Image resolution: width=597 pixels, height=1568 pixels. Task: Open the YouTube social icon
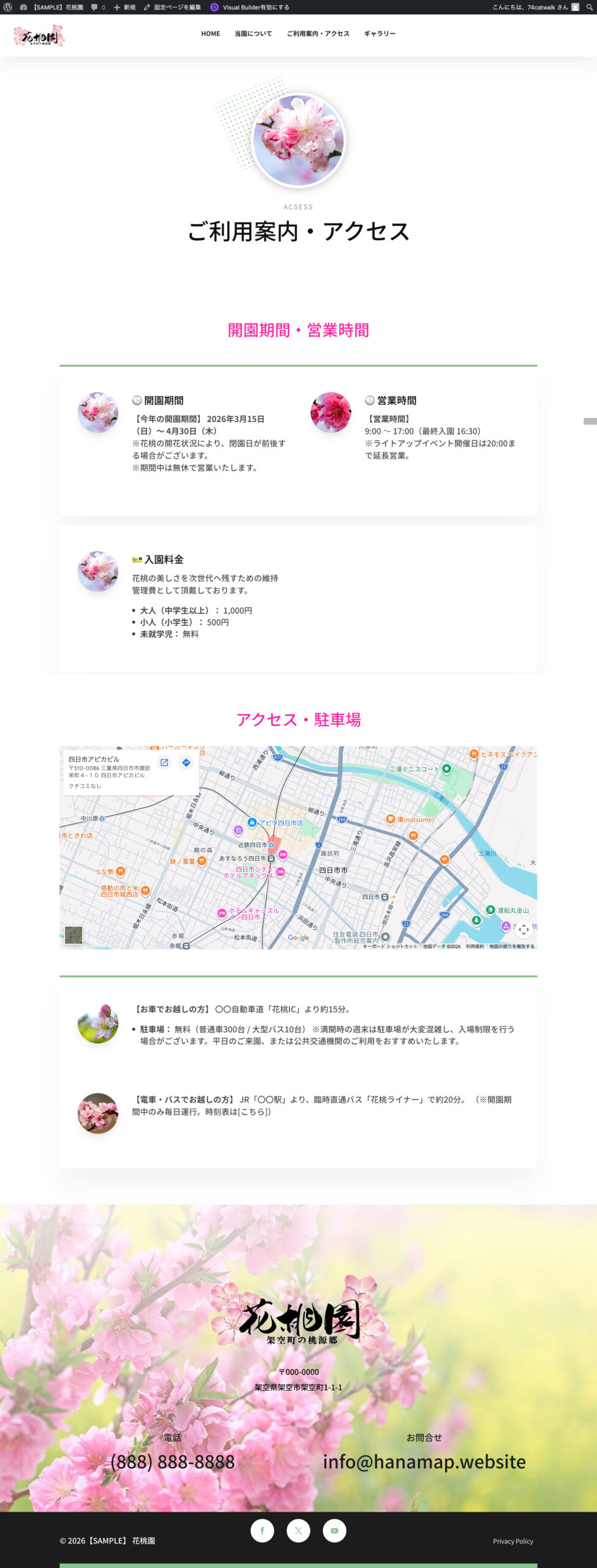pos(334,1531)
